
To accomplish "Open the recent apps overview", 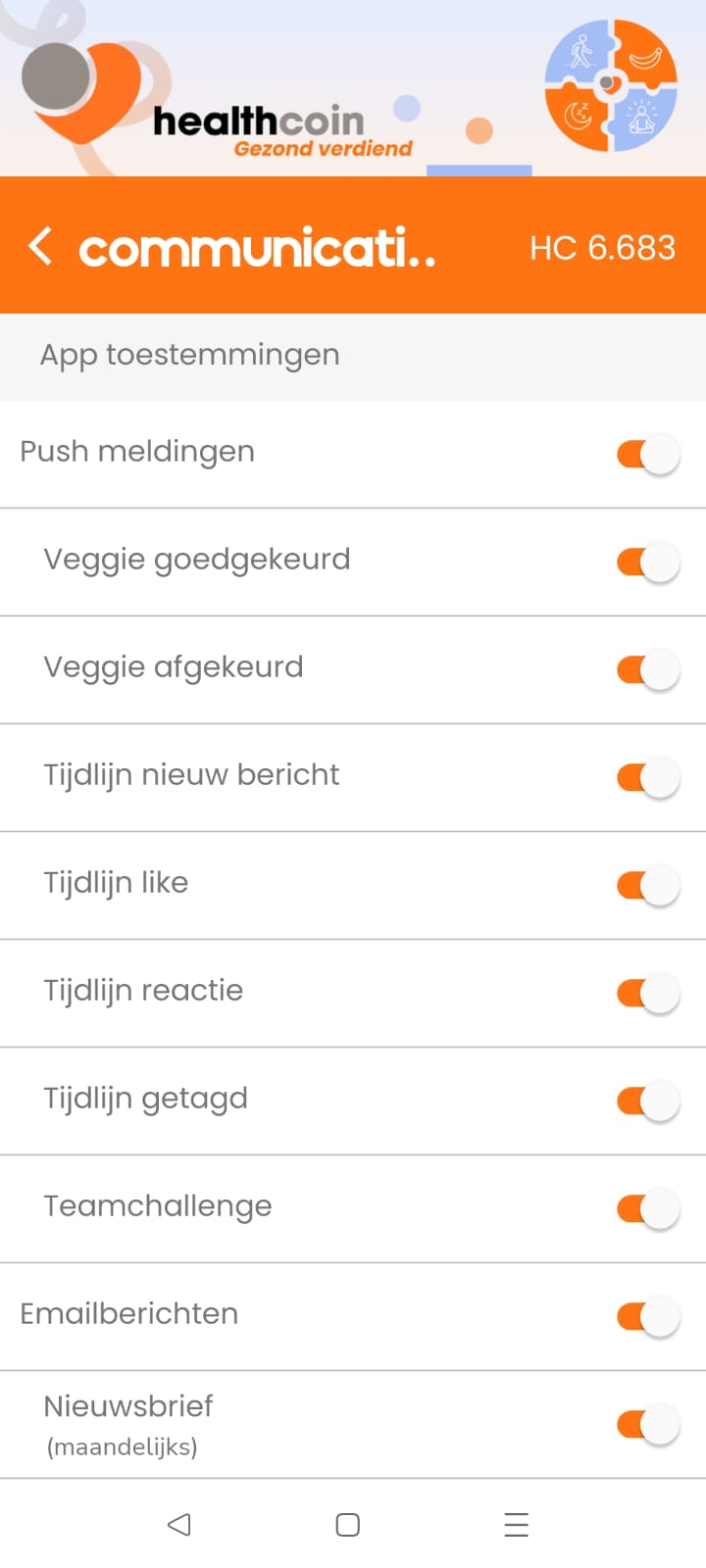I will (516, 1525).
